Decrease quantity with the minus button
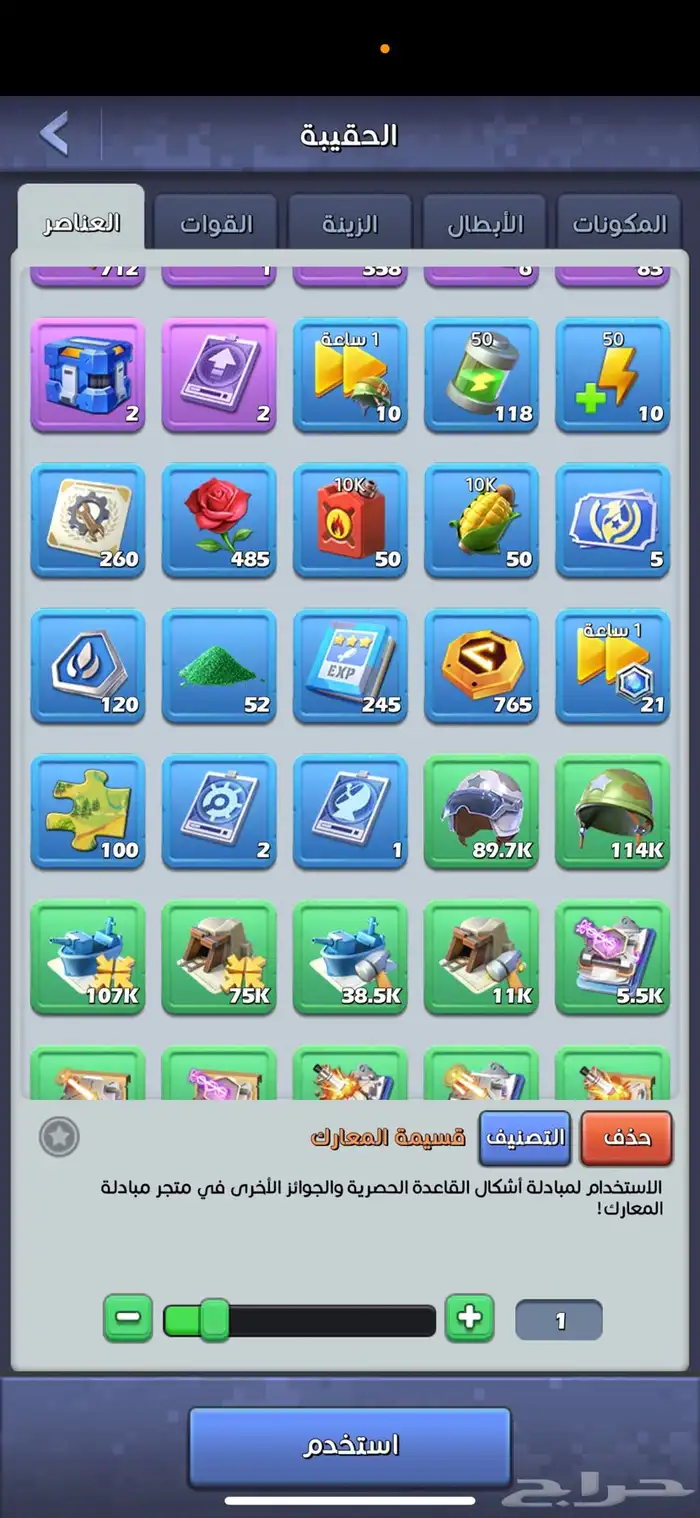Image resolution: width=700 pixels, height=1518 pixels. pos(128,1318)
